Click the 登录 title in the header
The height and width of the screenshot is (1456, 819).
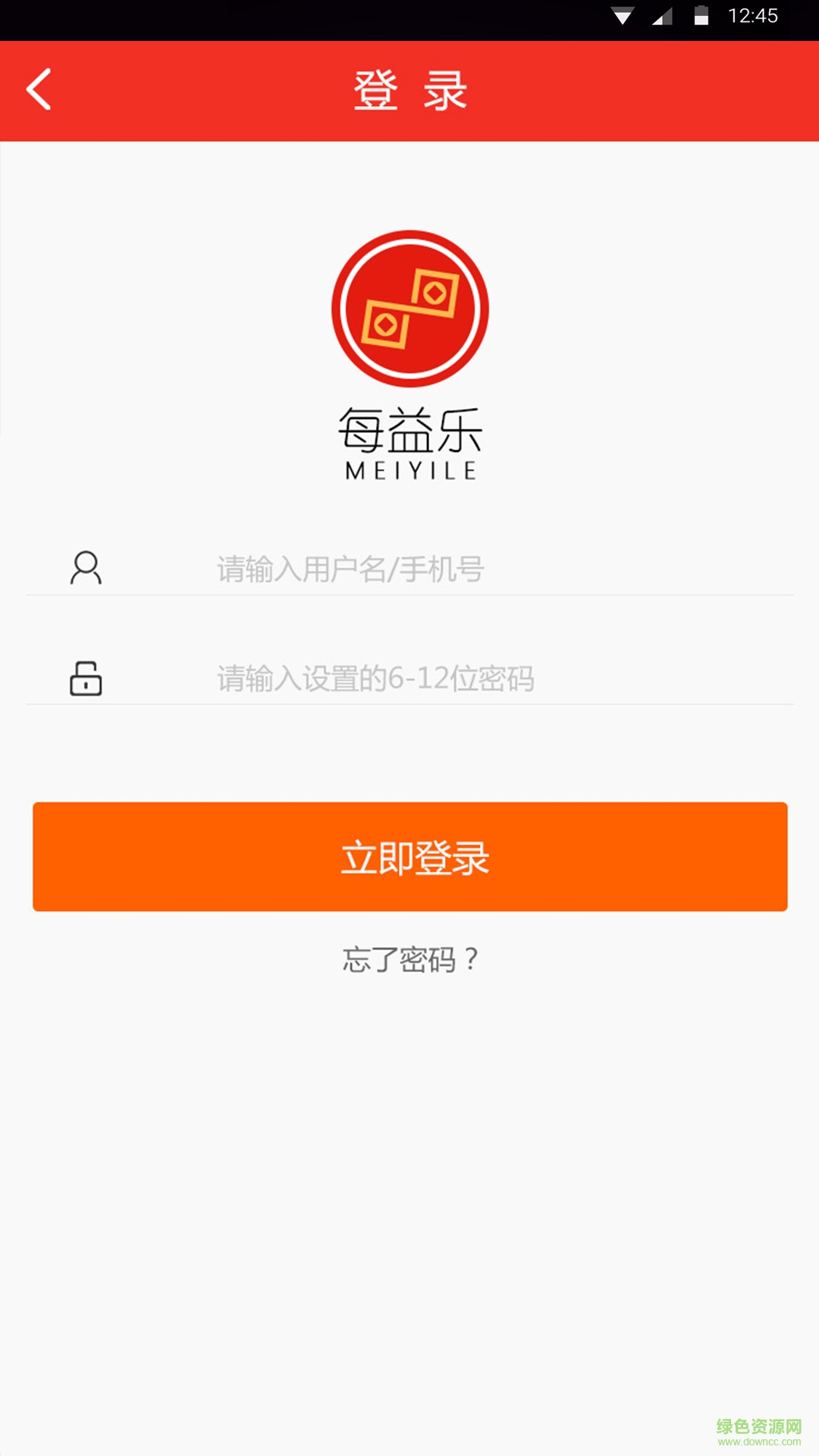click(409, 89)
